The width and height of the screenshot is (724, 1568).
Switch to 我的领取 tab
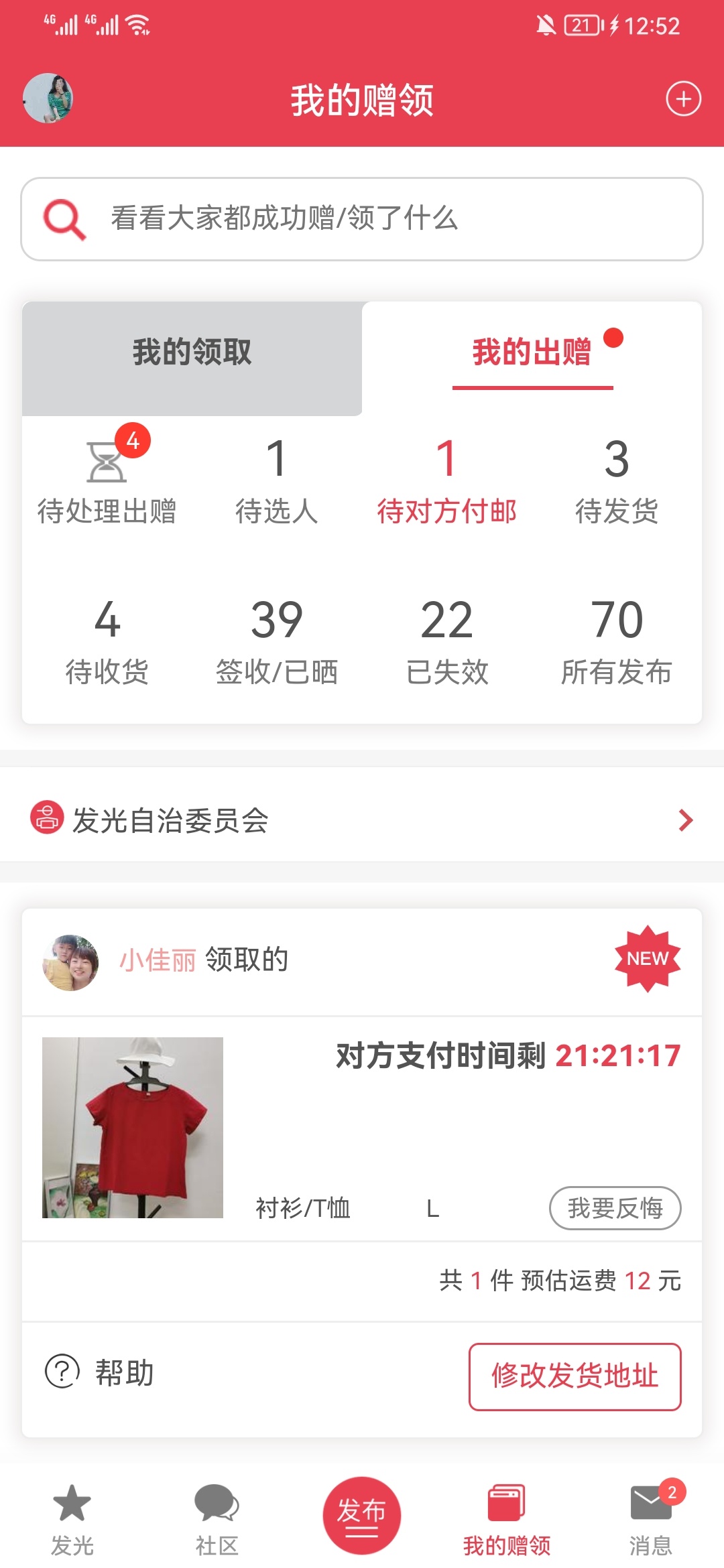[x=192, y=352]
